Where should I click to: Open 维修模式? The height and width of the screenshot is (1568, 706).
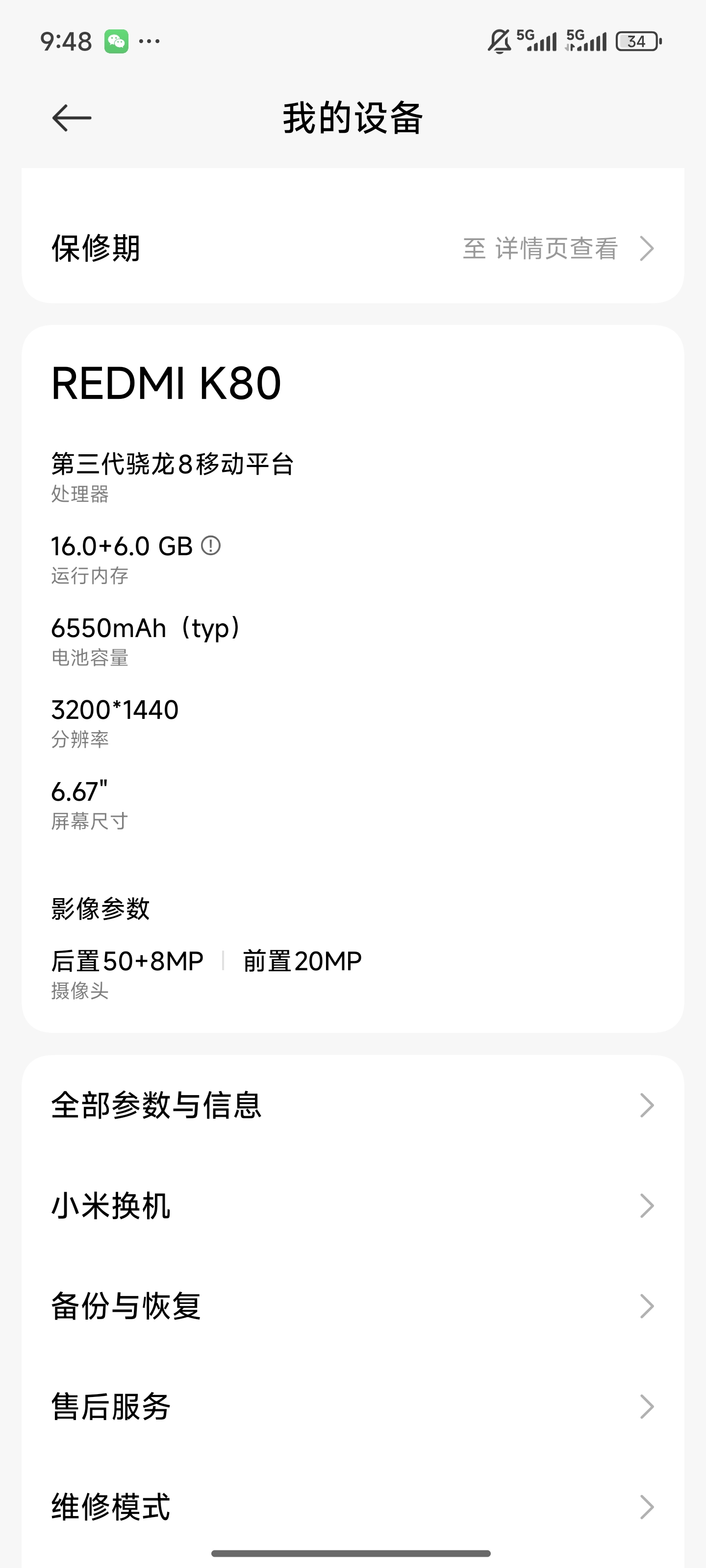click(x=353, y=1507)
